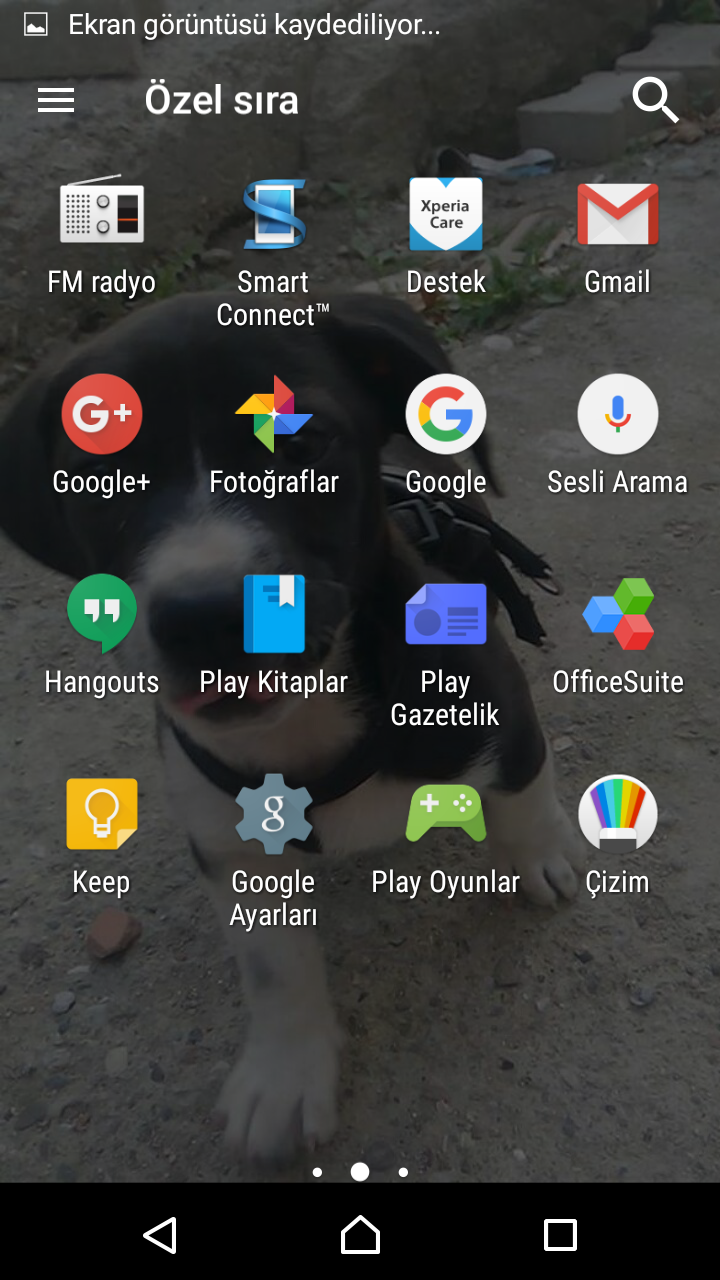Launch Play Oyunlar
Viewport: 720px width, 1280px height.
point(446,813)
